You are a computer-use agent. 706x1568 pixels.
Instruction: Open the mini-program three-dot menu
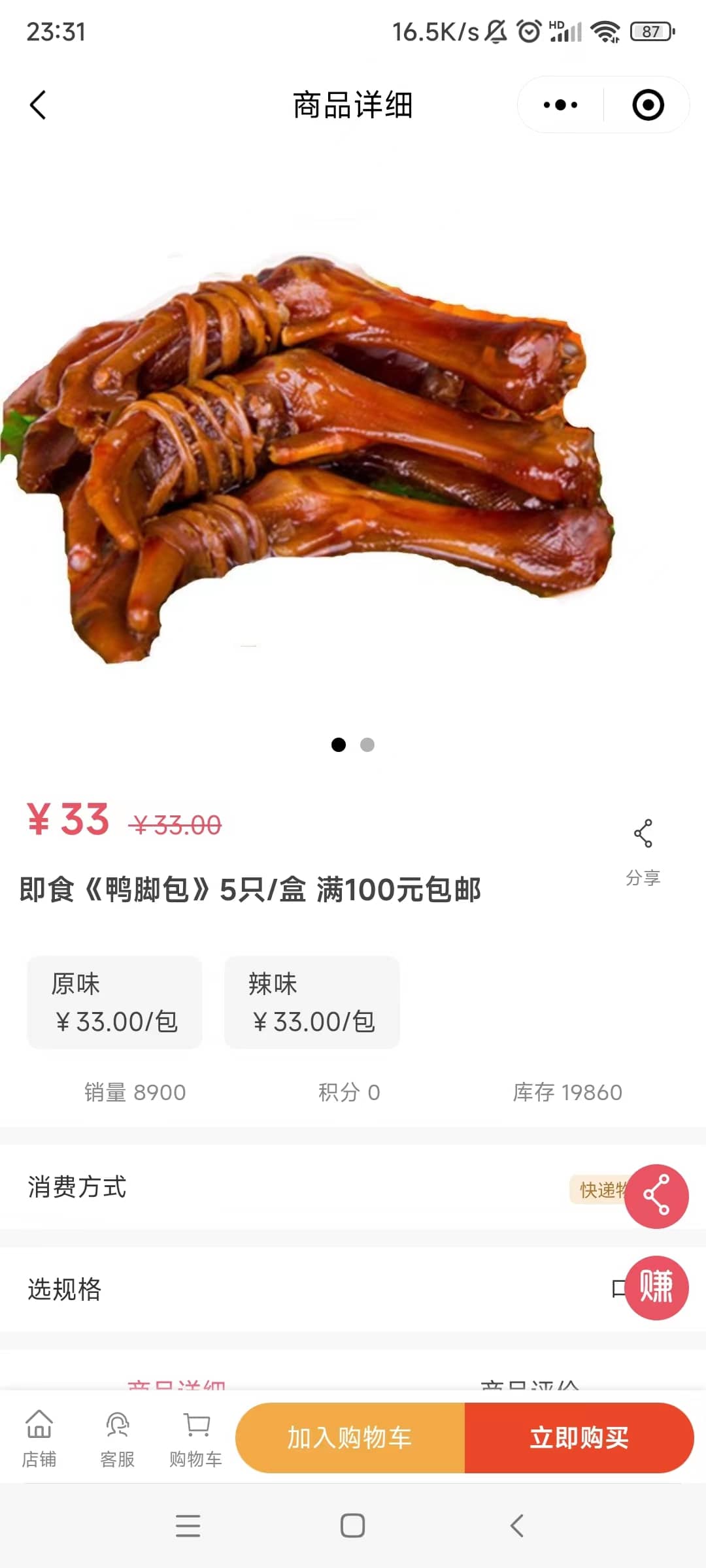coord(560,105)
